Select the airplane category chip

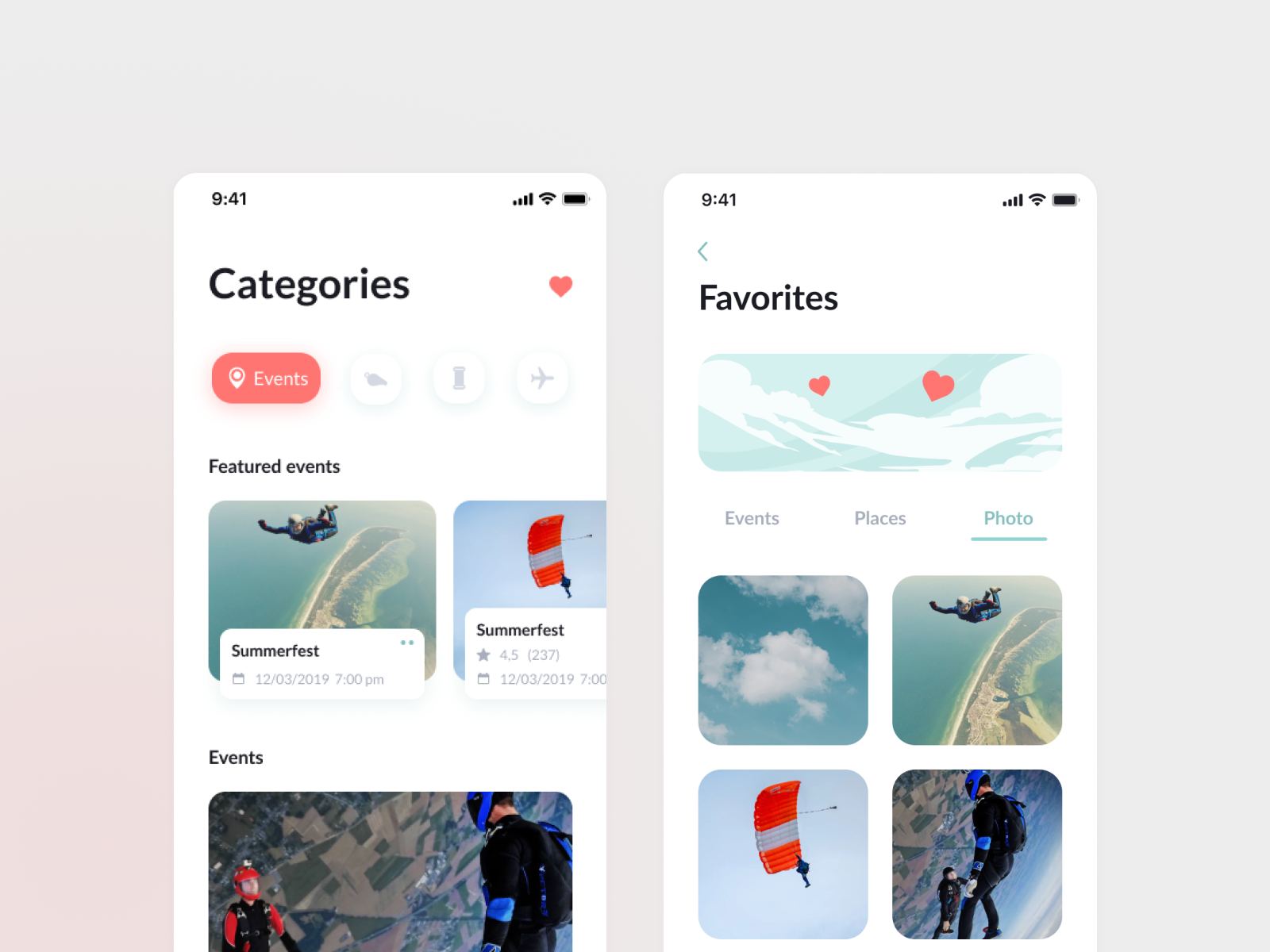coord(542,378)
